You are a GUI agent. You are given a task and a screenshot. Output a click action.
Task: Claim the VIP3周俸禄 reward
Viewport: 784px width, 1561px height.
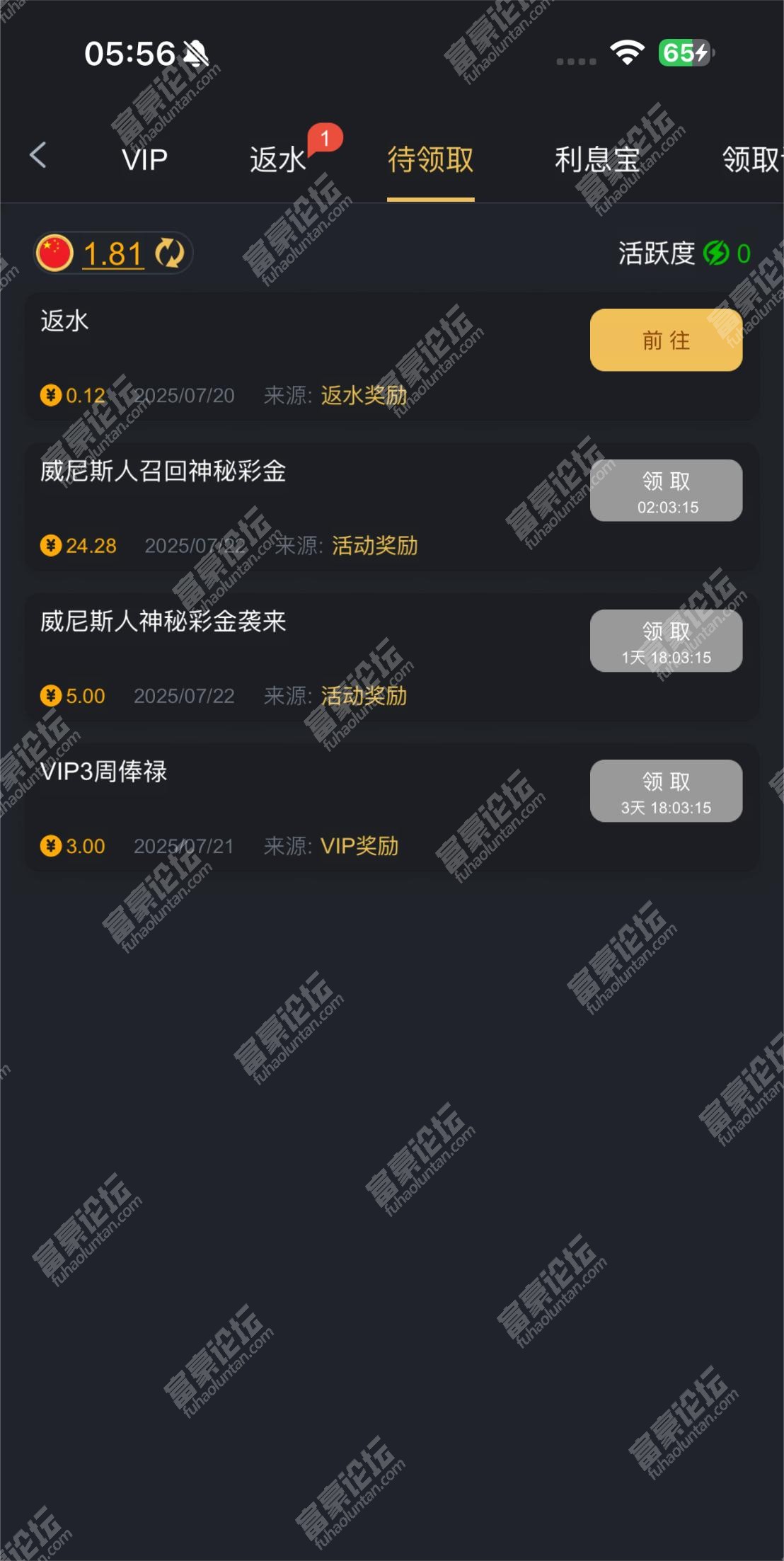[666, 791]
